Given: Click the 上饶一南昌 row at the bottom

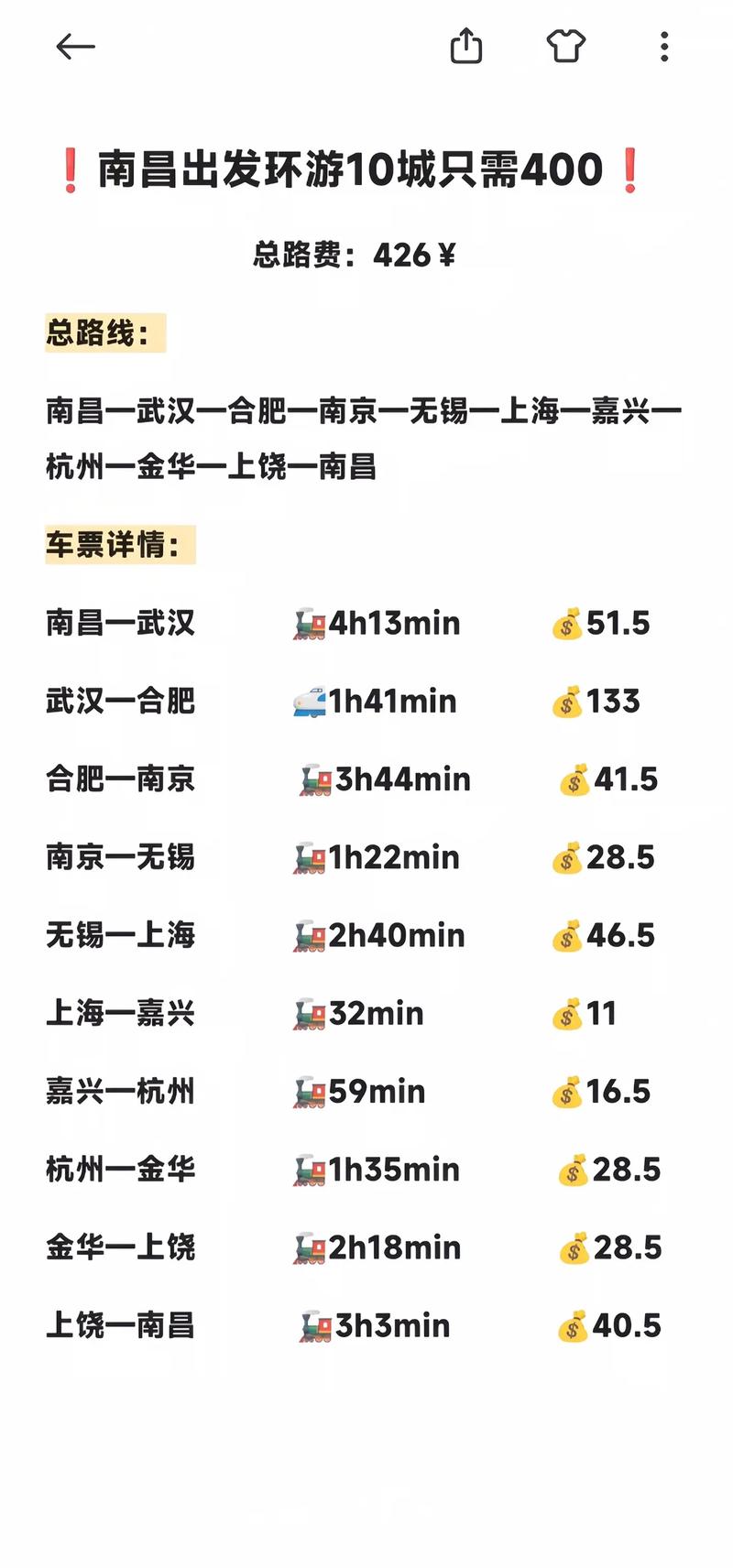Looking at the screenshot, I should tap(120, 1325).
